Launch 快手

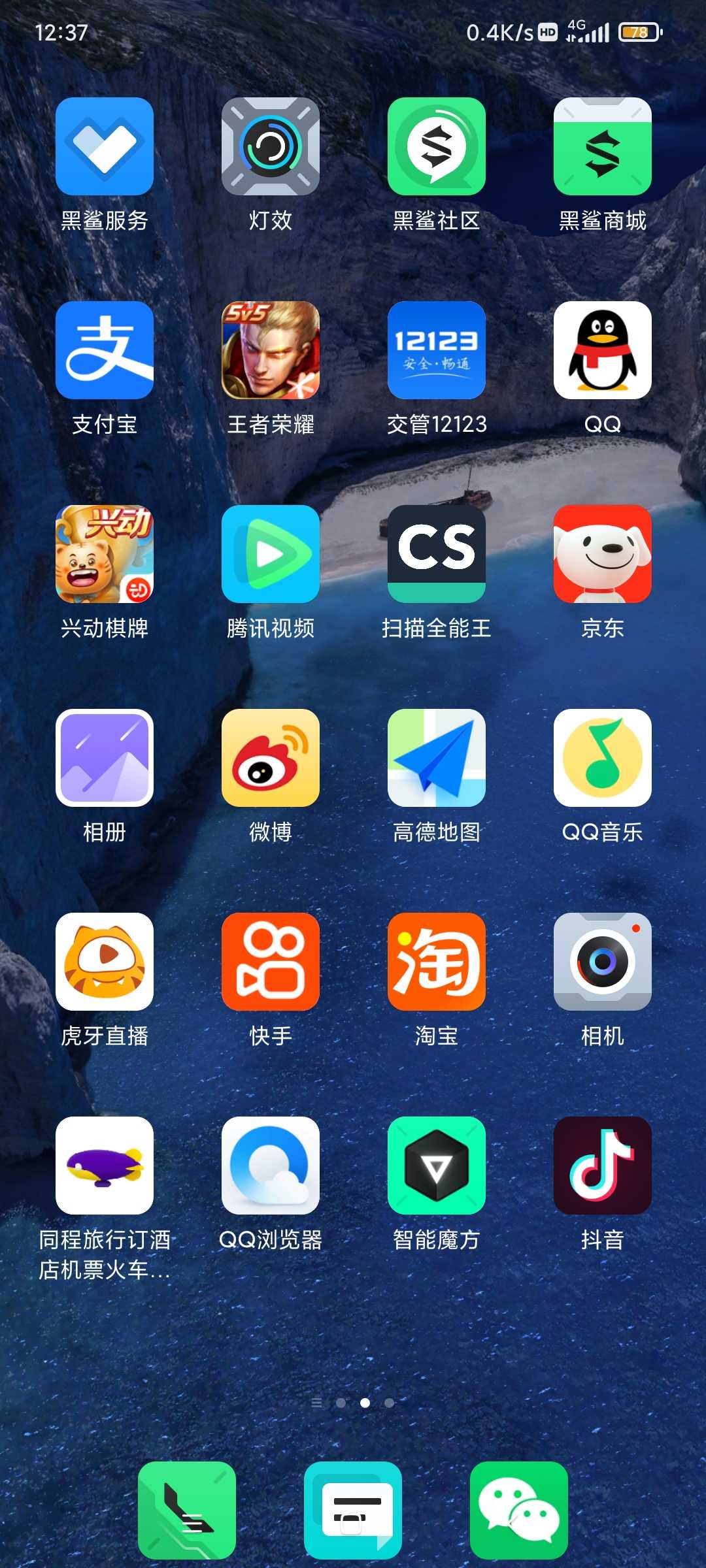(x=271, y=962)
